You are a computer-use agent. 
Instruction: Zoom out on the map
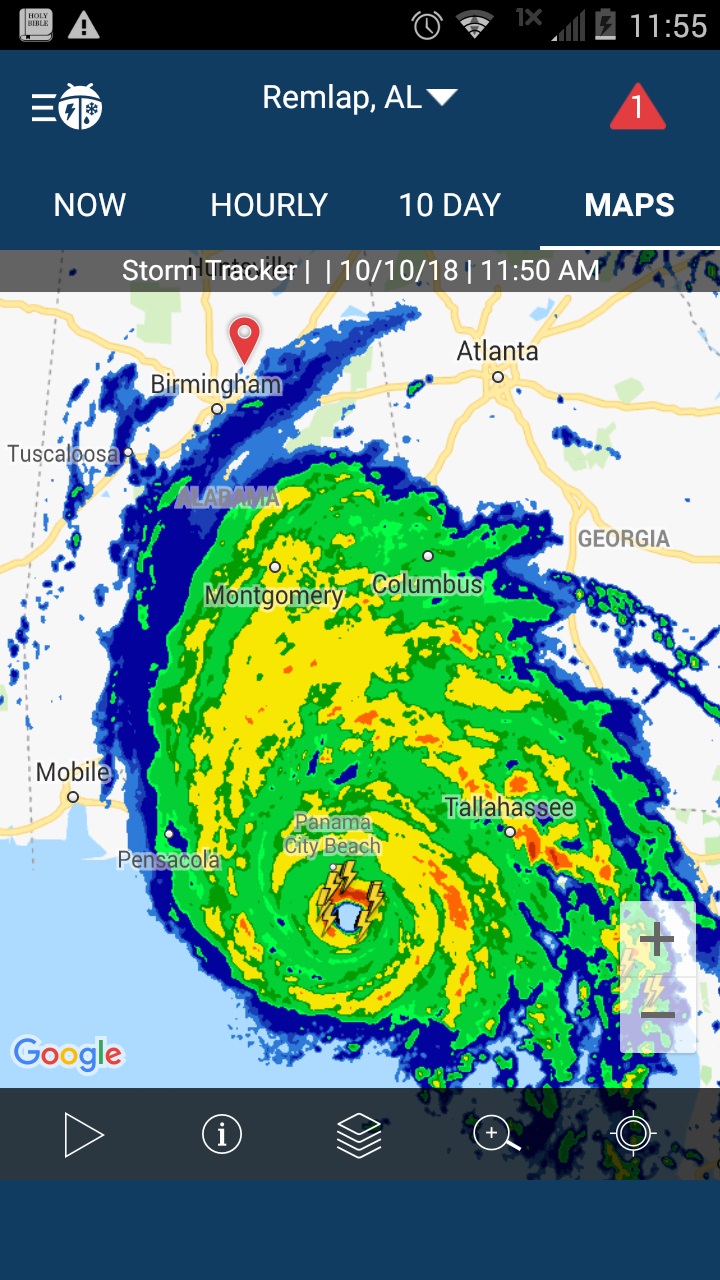[657, 1014]
